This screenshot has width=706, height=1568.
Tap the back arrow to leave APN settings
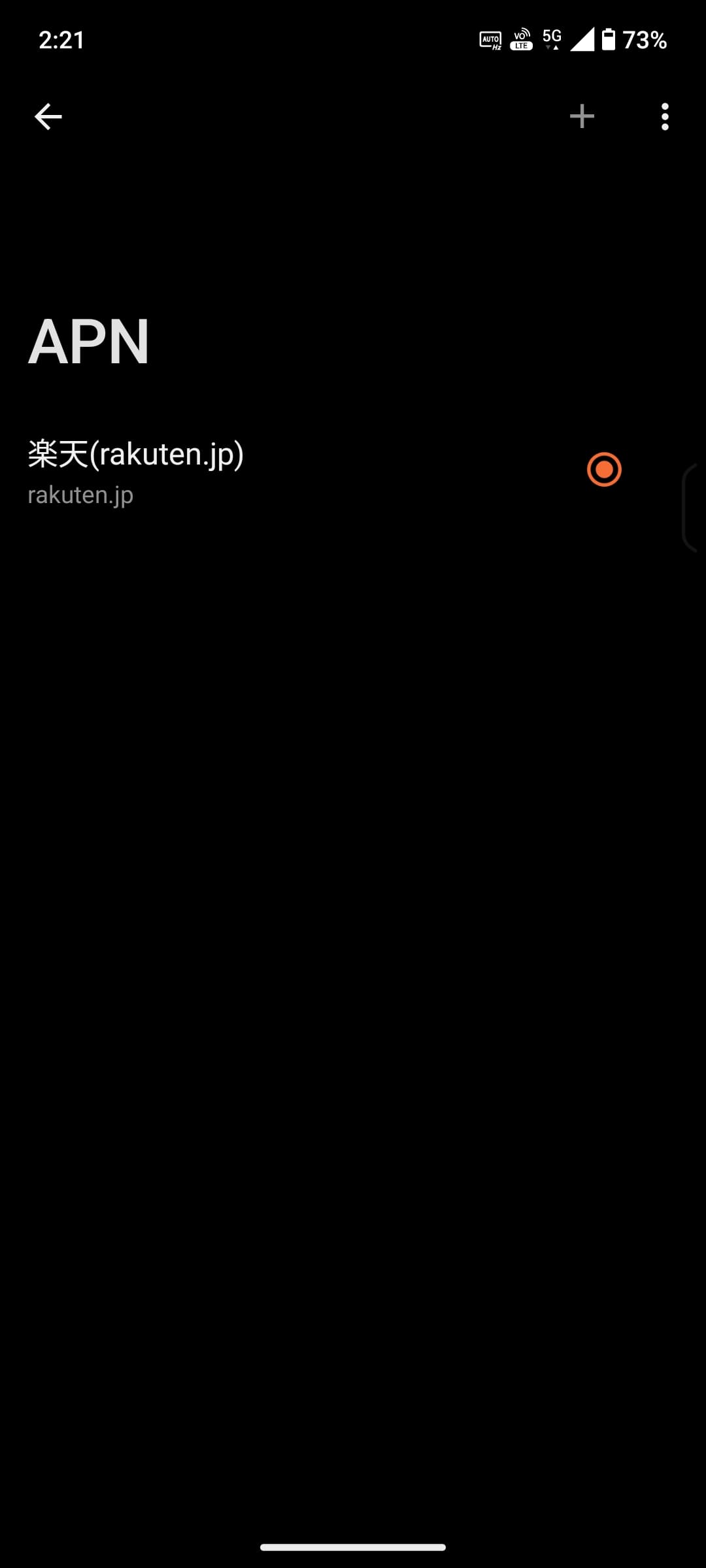pos(47,116)
